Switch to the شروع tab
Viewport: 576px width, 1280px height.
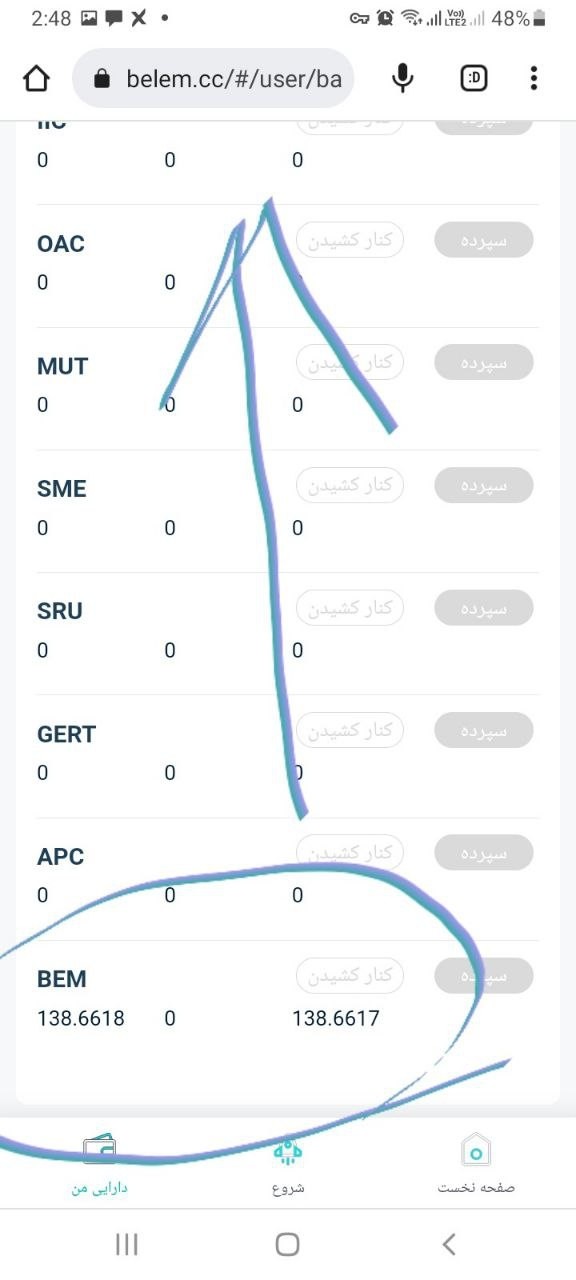pyautogui.click(x=288, y=1164)
